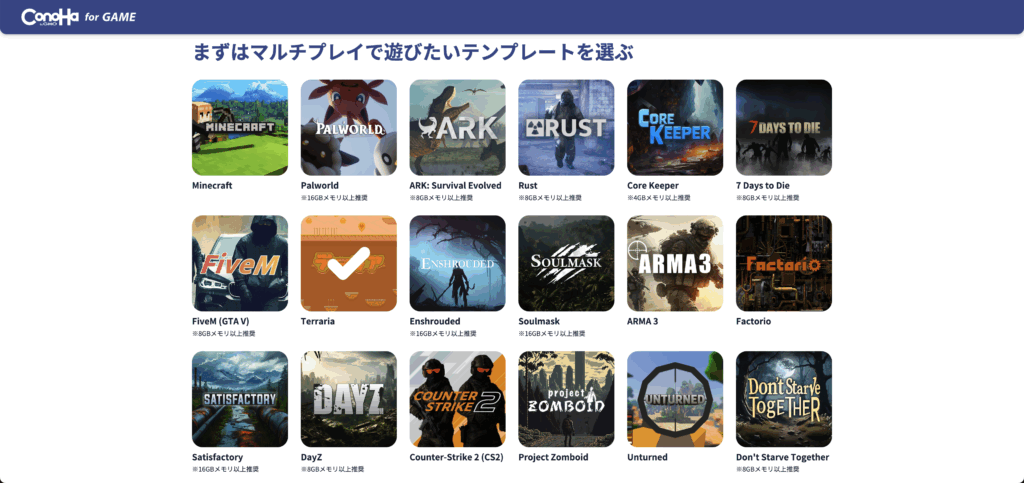This screenshot has width=1024, height=483.
Task: Select the Rust game template
Action: 566,127
